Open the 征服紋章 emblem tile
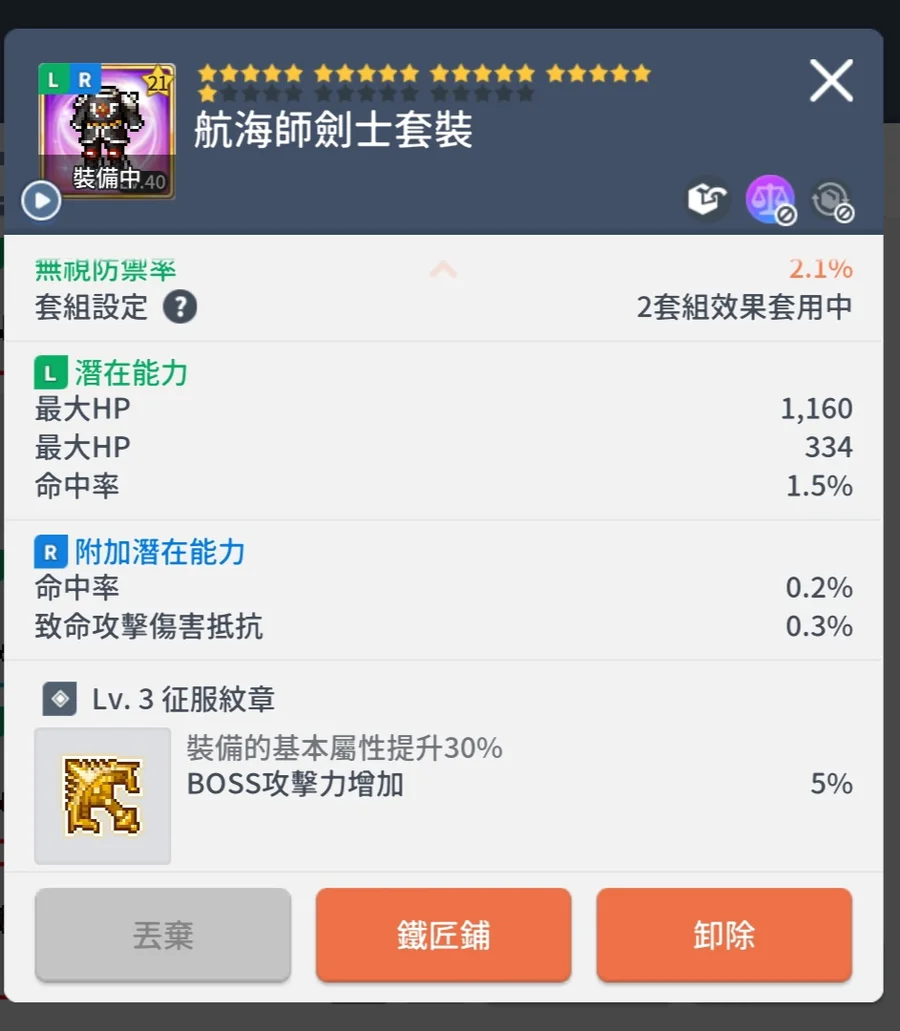900x1031 pixels. click(103, 796)
